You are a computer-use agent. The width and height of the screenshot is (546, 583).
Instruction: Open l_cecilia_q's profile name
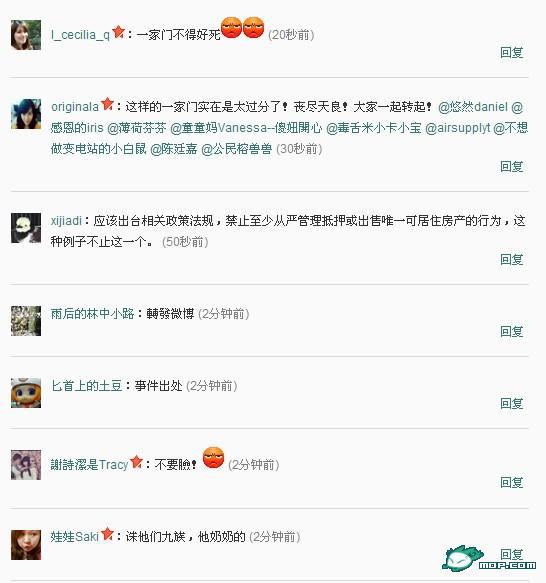(x=80, y=35)
